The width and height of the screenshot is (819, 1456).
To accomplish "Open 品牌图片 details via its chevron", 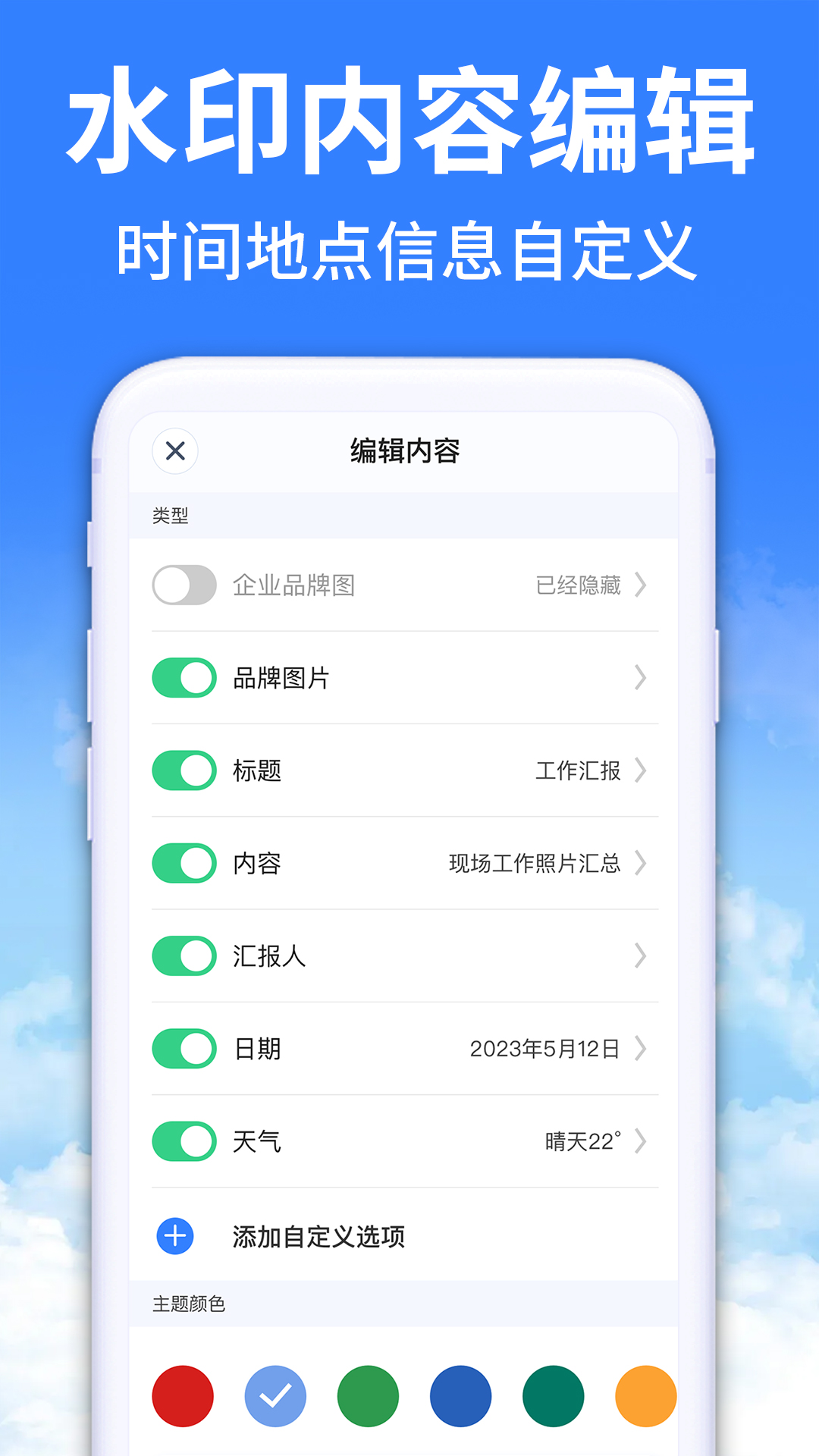I will point(642,677).
